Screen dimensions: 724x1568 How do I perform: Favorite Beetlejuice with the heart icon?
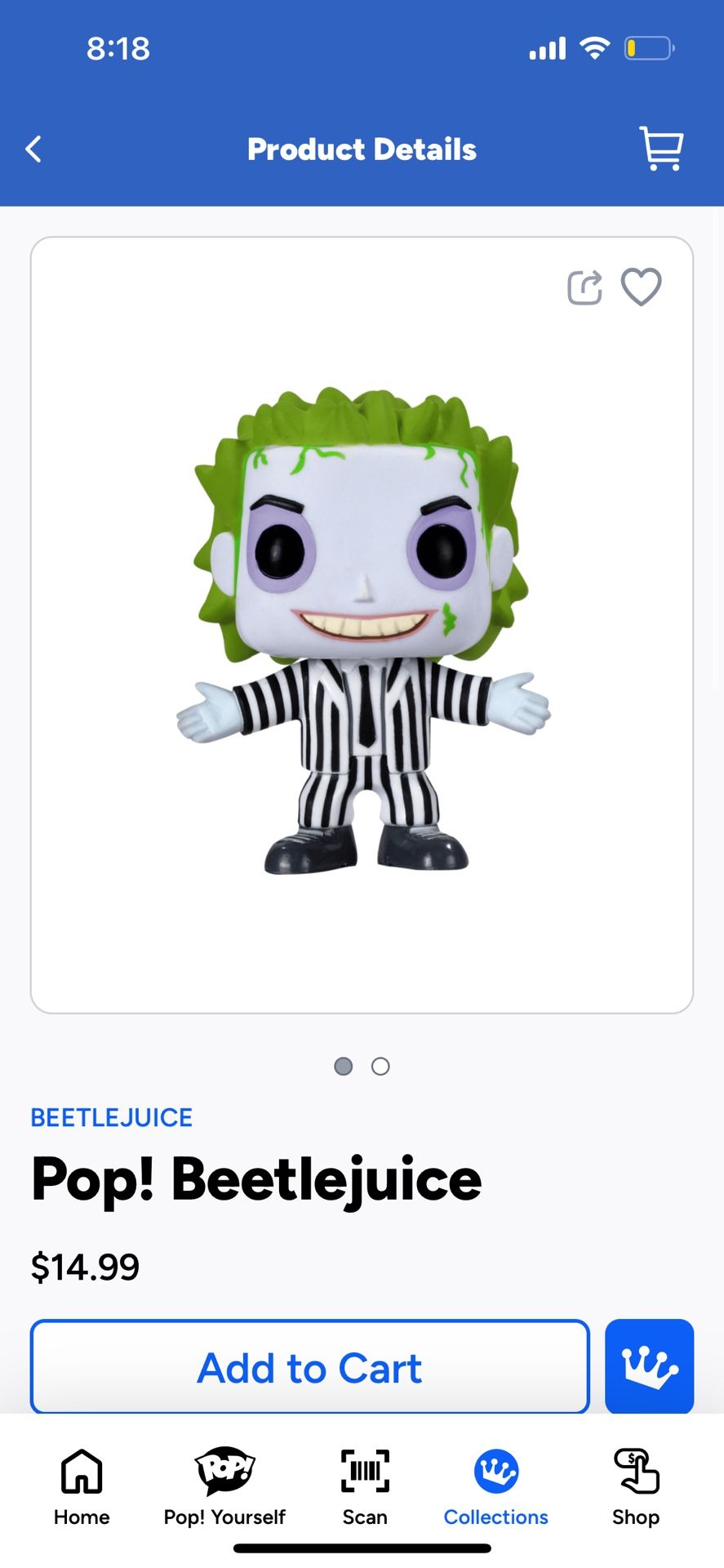[x=640, y=287]
